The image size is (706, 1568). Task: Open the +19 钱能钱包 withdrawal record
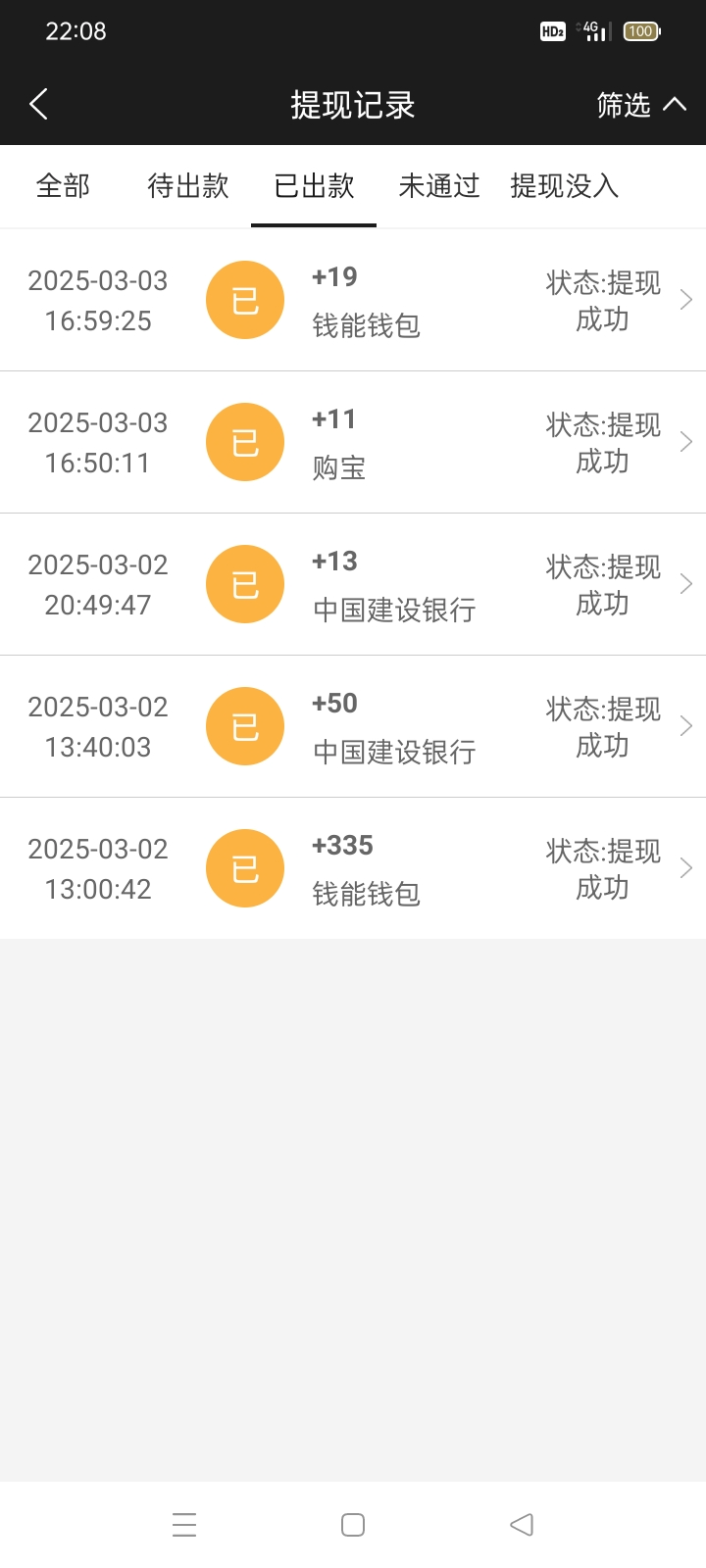[353, 300]
